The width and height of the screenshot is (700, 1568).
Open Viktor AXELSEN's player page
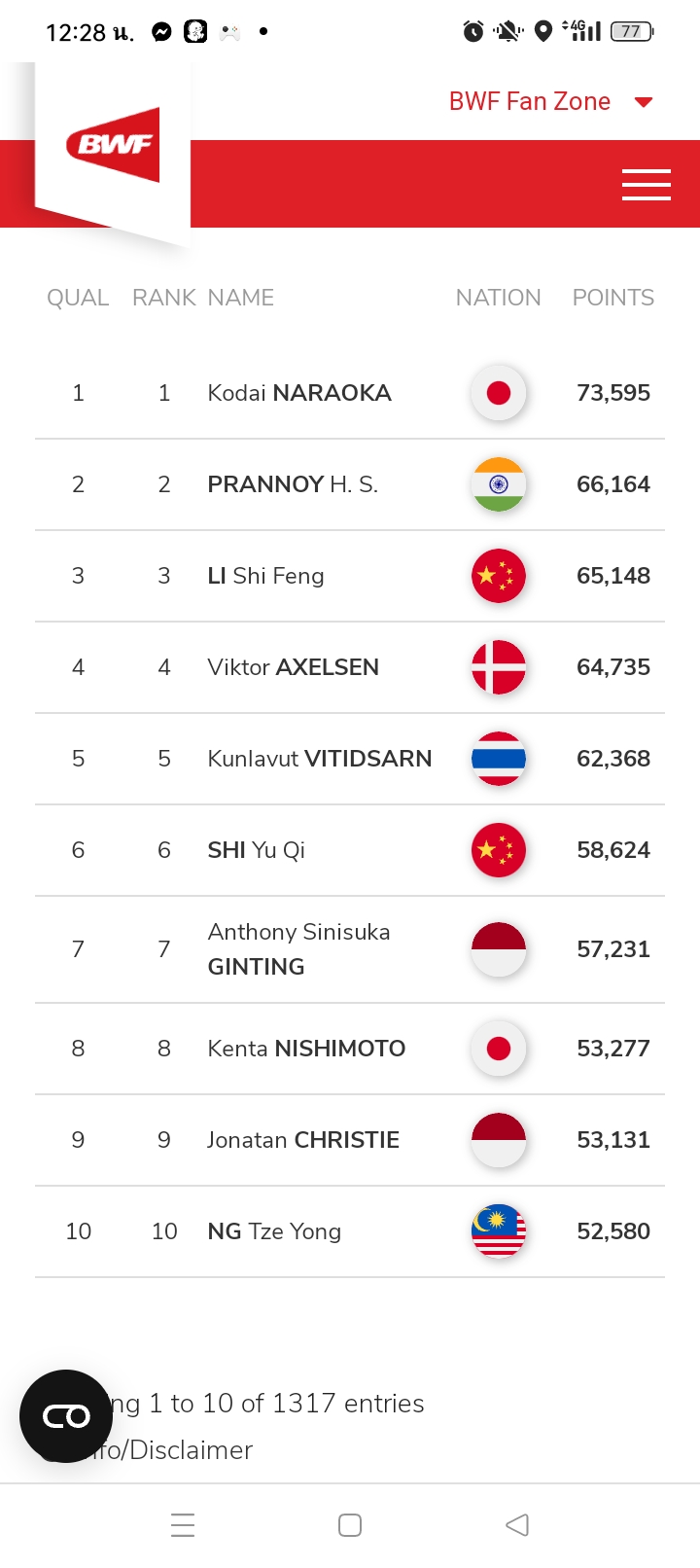[x=293, y=667]
